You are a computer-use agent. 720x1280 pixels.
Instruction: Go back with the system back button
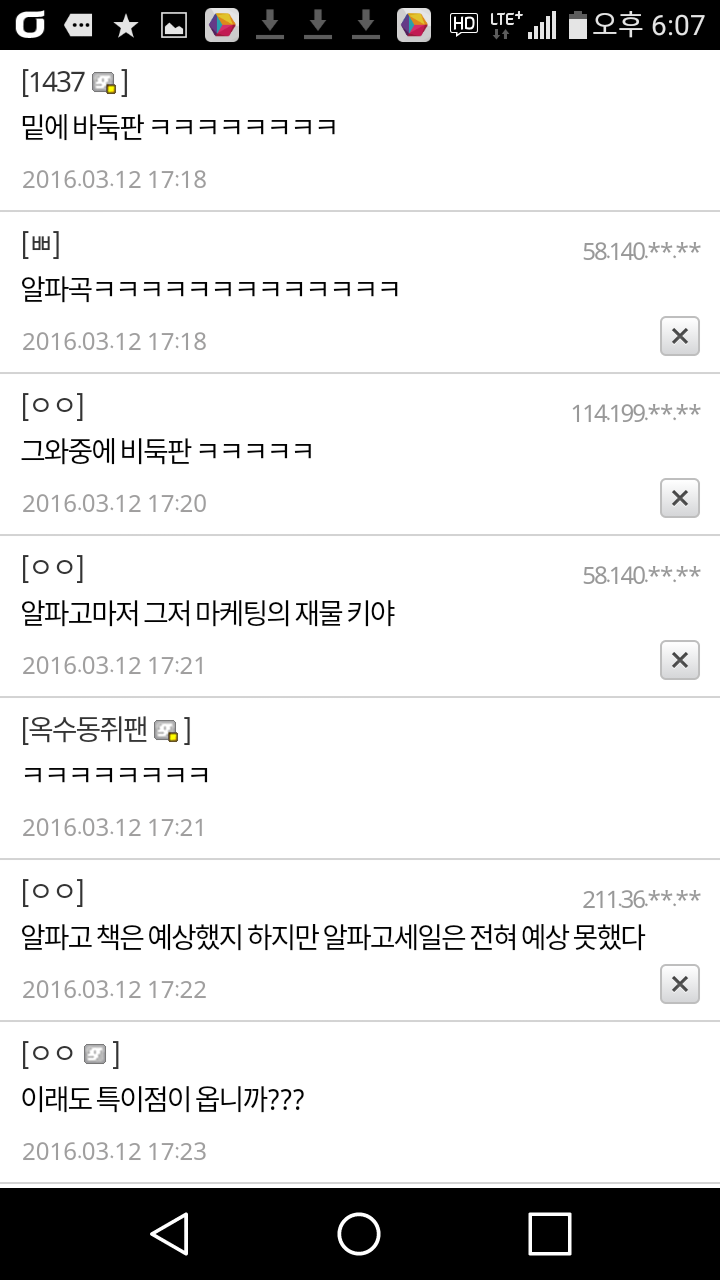[x=169, y=1233]
